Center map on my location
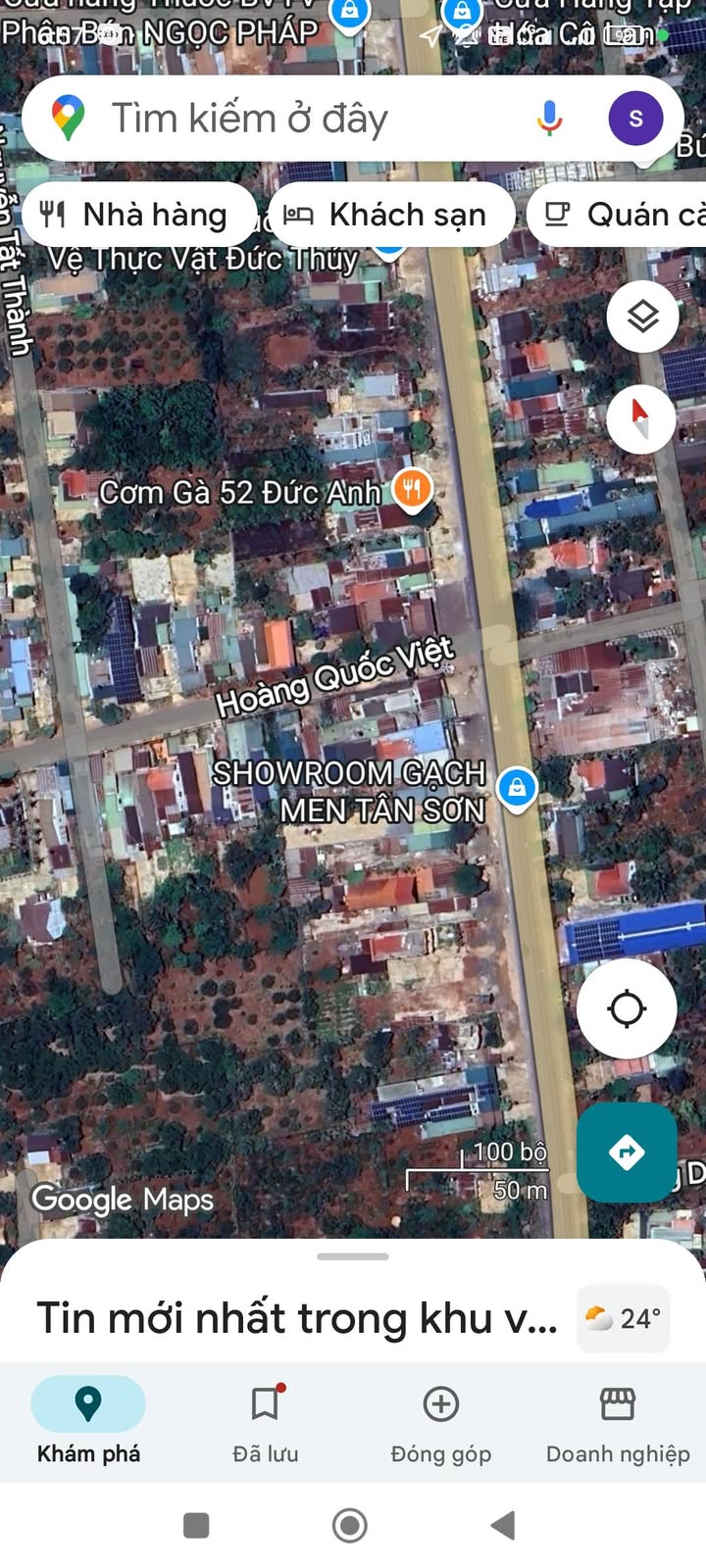Image resolution: width=706 pixels, height=1568 pixels. (x=627, y=1008)
